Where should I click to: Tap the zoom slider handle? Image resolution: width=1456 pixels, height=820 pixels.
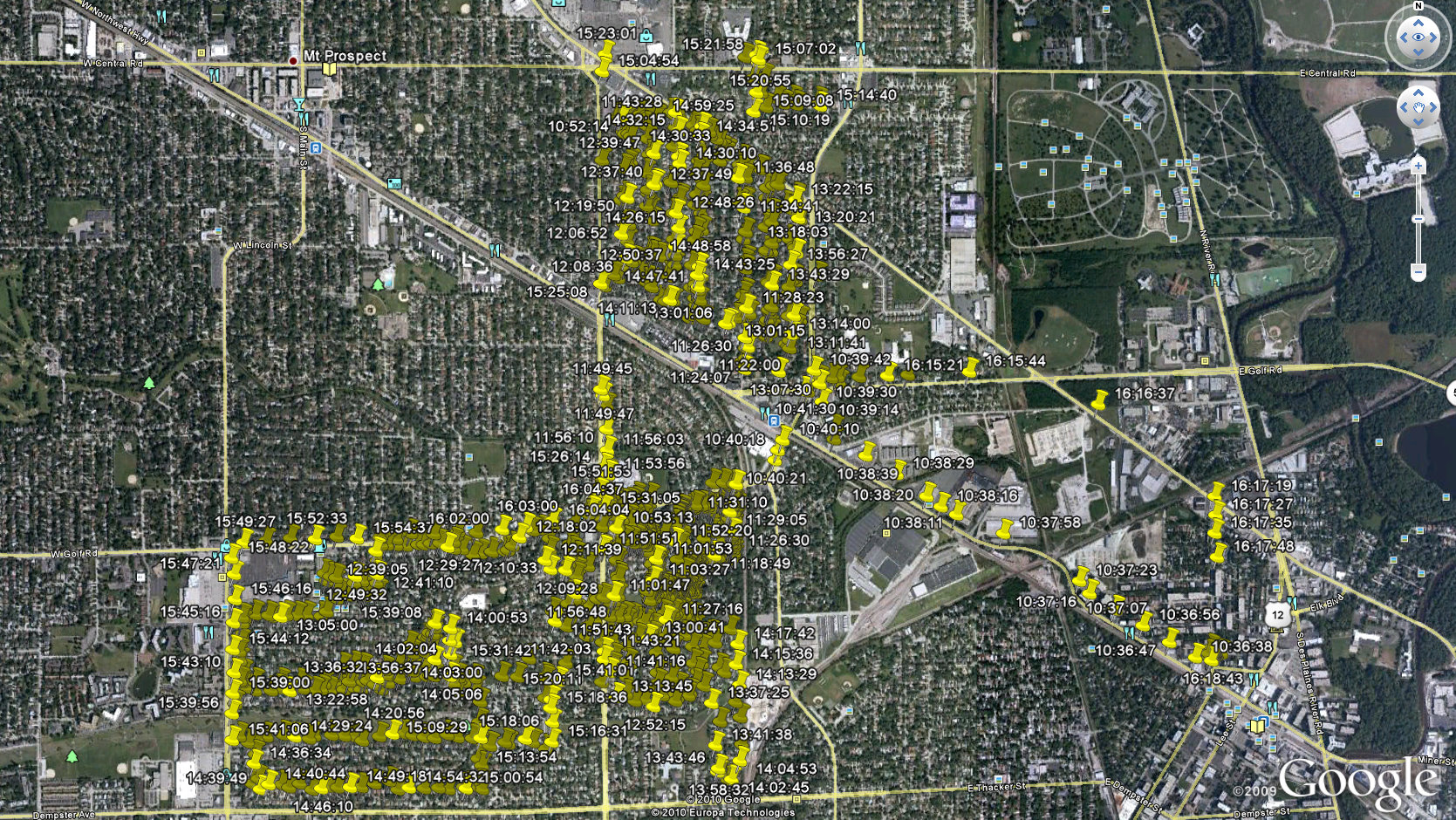(x=1418, y=218)
